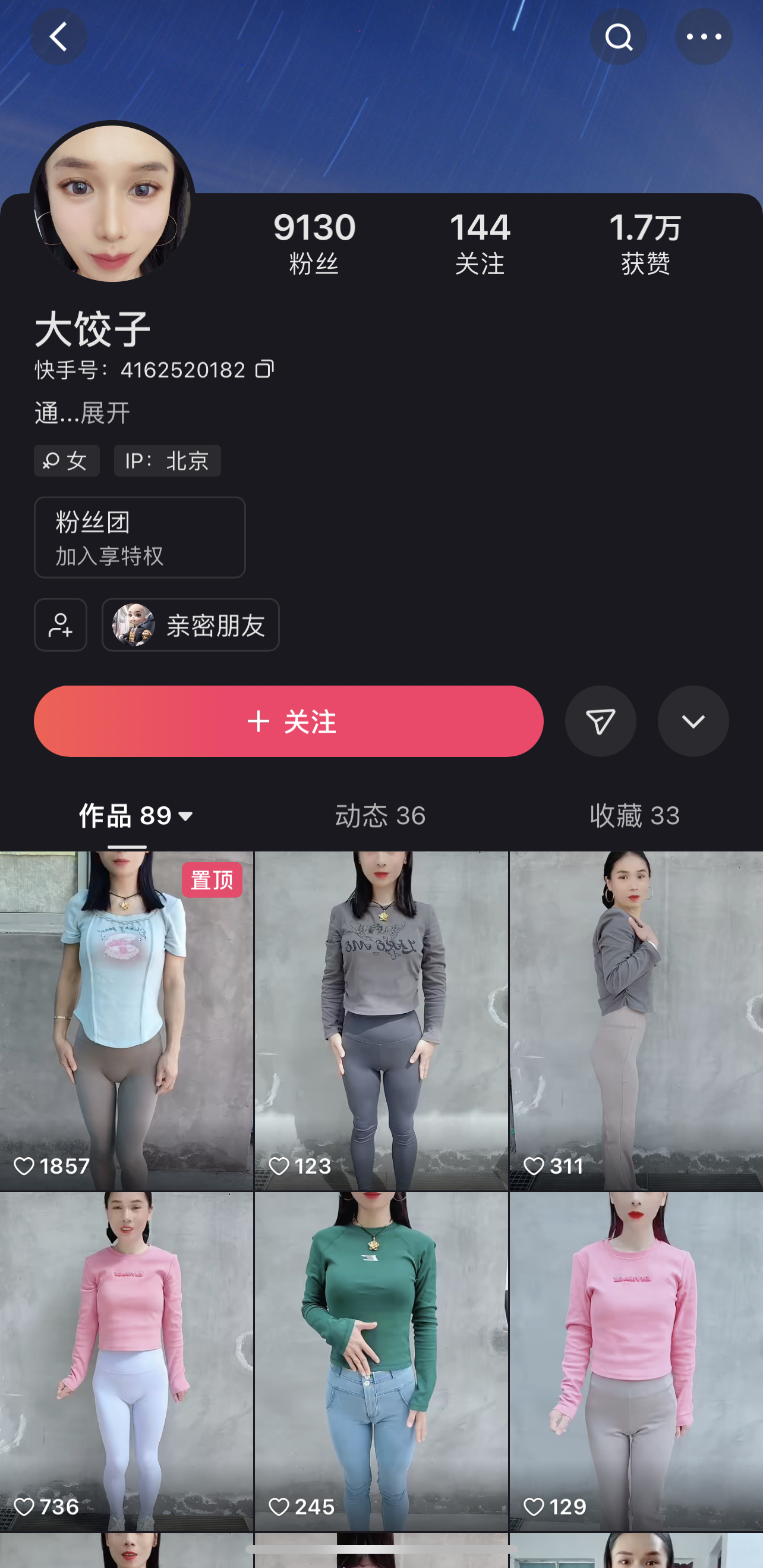The image size is (763, 1568).
Task: Open the 144 关注 following list
Action: [480, 242]
